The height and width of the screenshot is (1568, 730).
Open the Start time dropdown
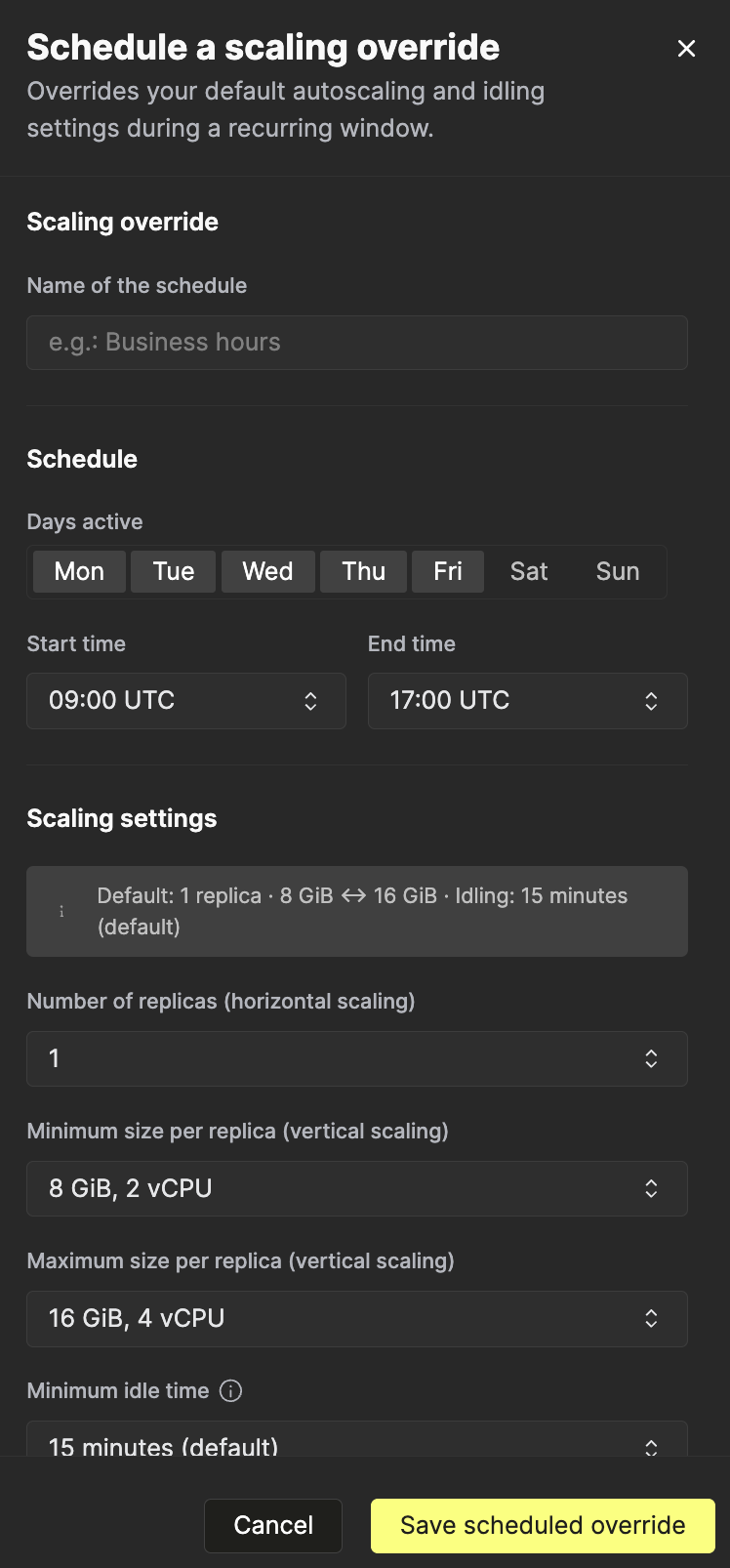click(185, 700)
